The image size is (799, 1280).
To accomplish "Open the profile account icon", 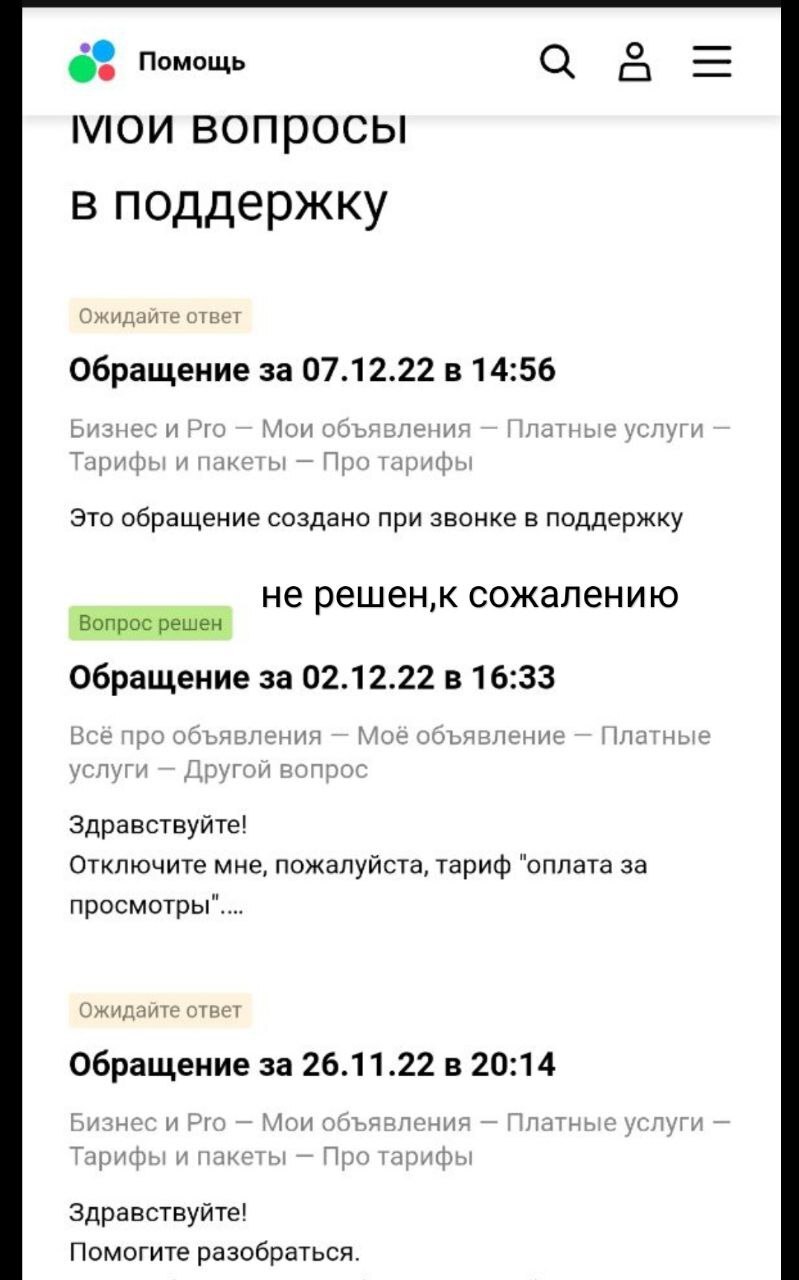I will pyautogui.click(x=635, y=63).
